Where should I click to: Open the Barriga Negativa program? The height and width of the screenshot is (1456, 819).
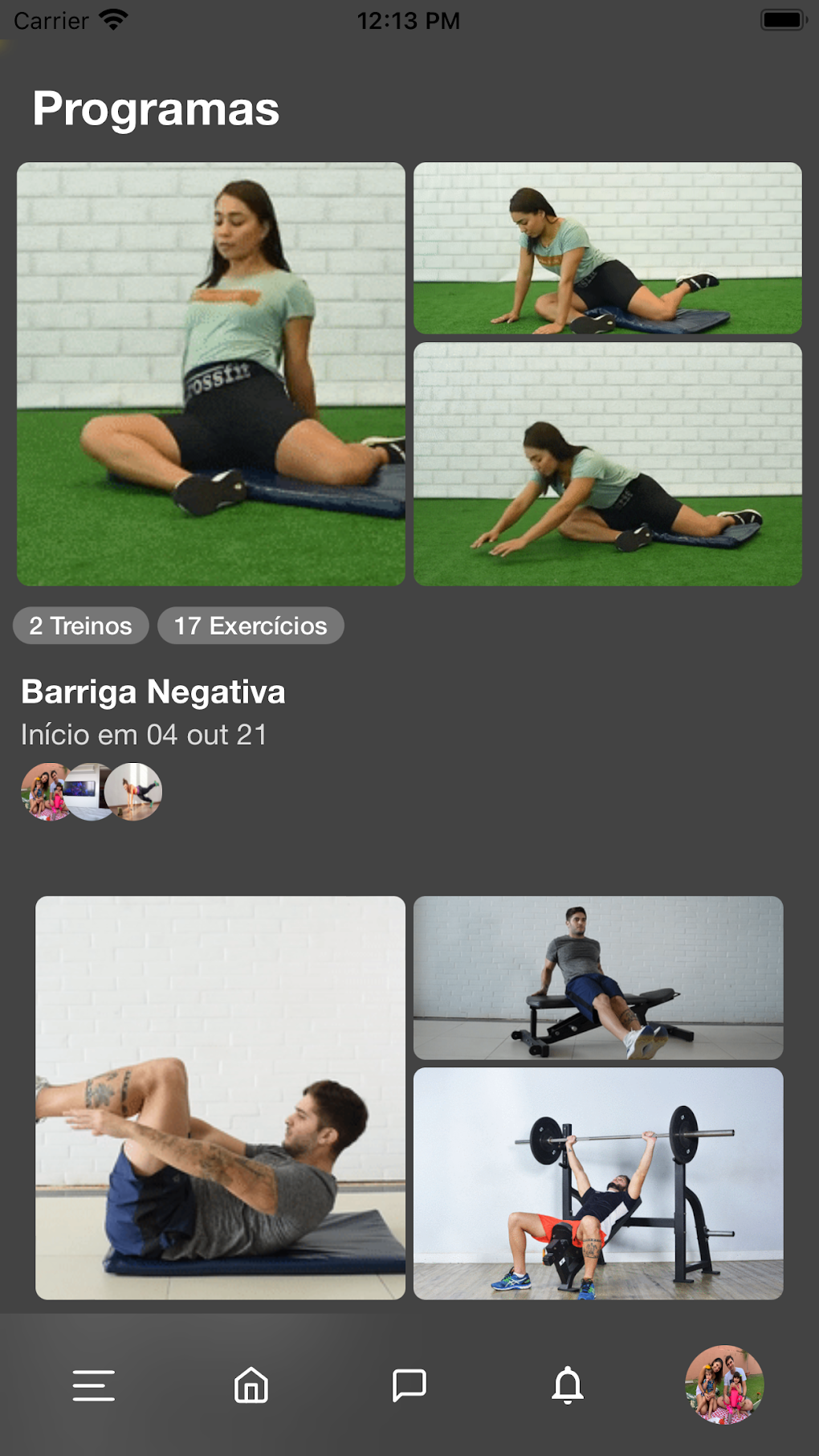pyautogui.click(x=153, y=692)
